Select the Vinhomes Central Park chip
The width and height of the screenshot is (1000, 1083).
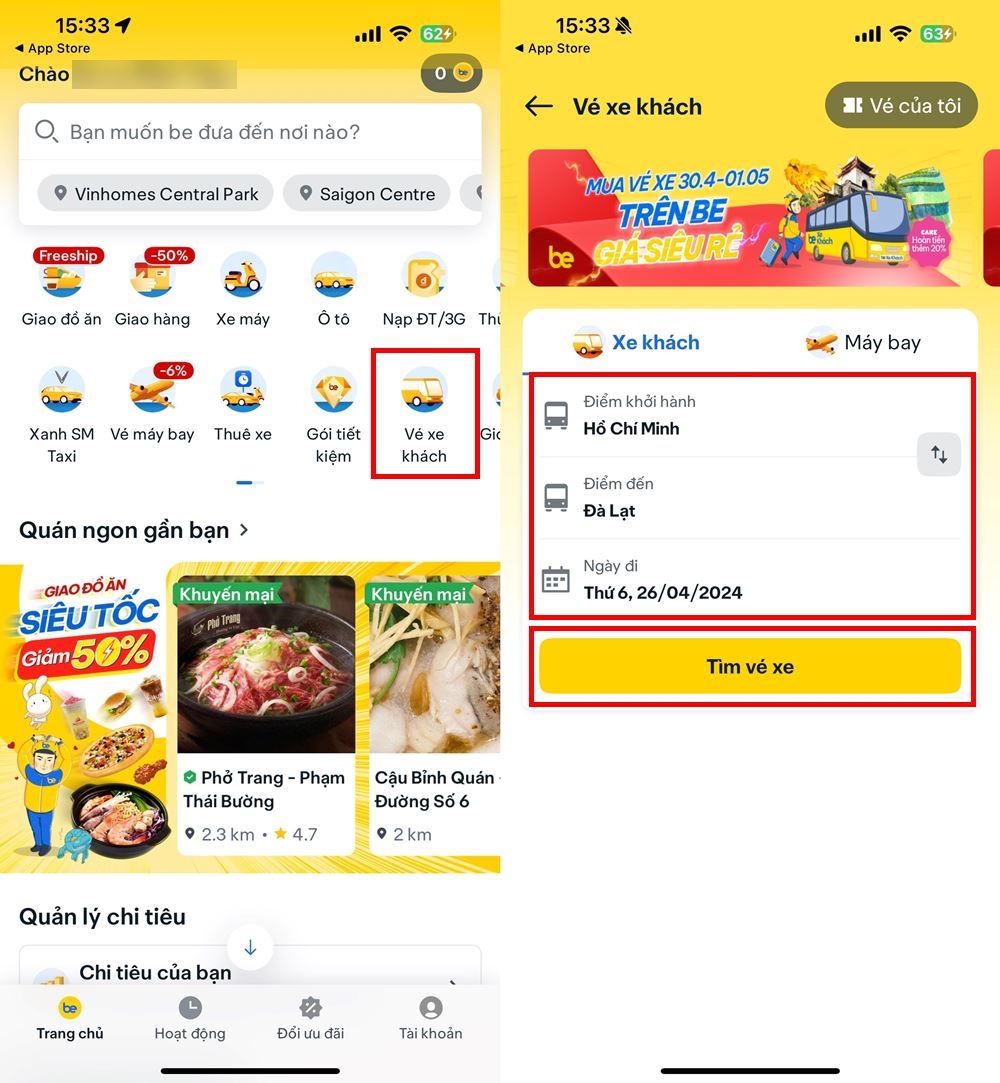point(154,194)
